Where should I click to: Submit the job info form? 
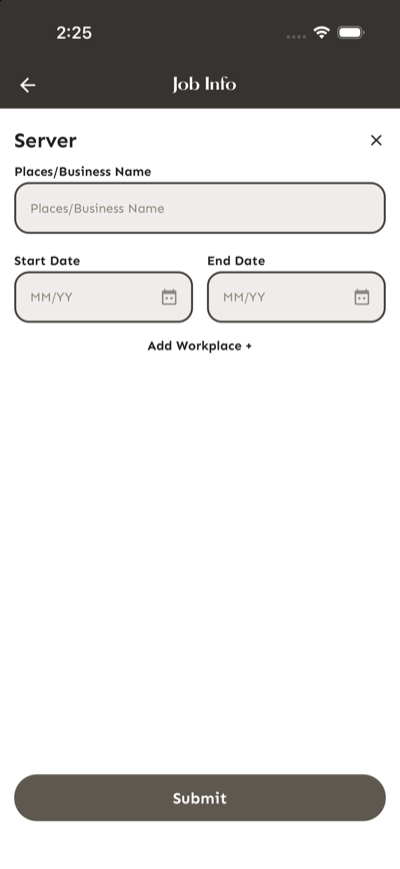[199, 798]
